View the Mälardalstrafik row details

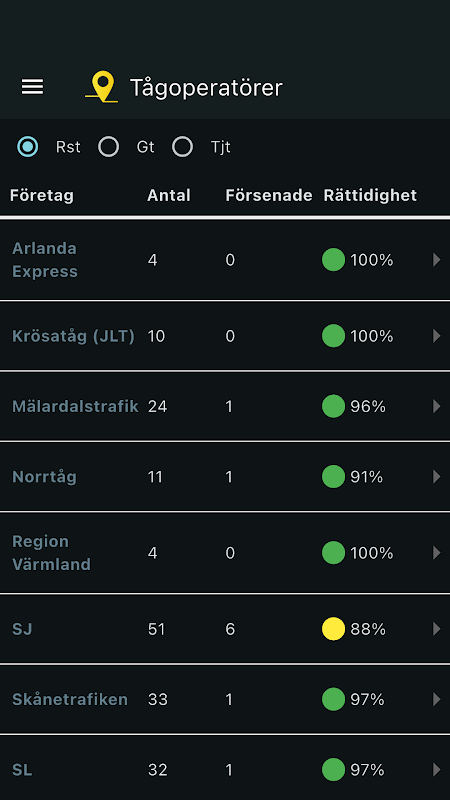click(225, 406)
